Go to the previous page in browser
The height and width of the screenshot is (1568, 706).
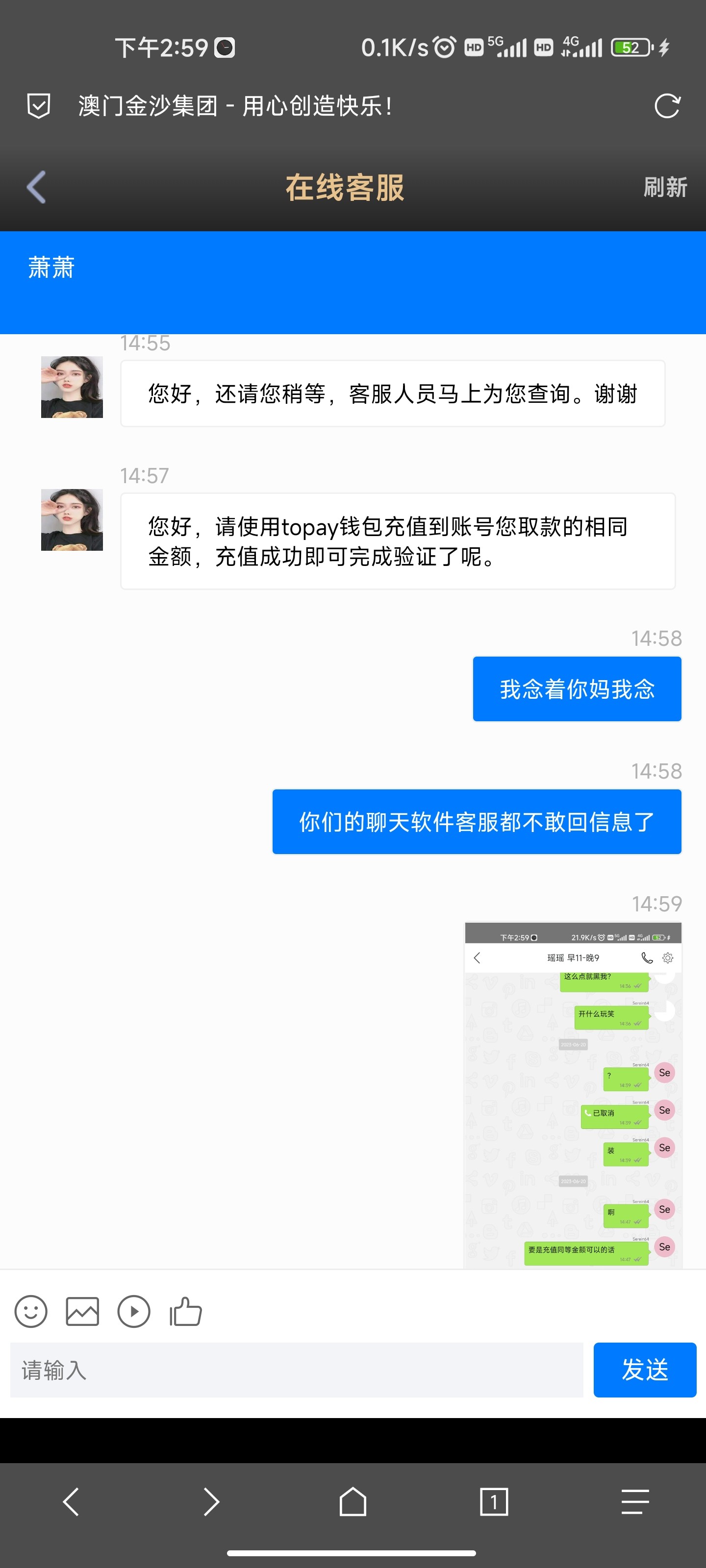point(71,1502)
